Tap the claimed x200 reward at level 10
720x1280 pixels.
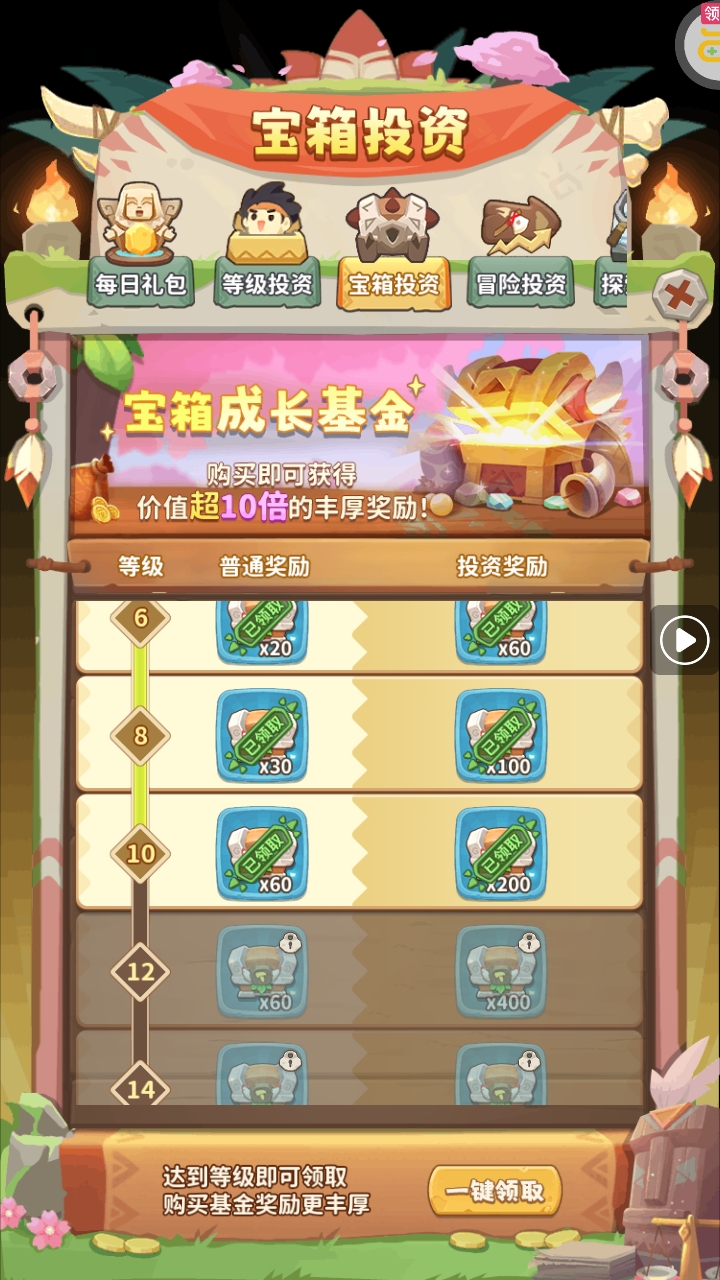pyautogui.click(x=501, y=853)
